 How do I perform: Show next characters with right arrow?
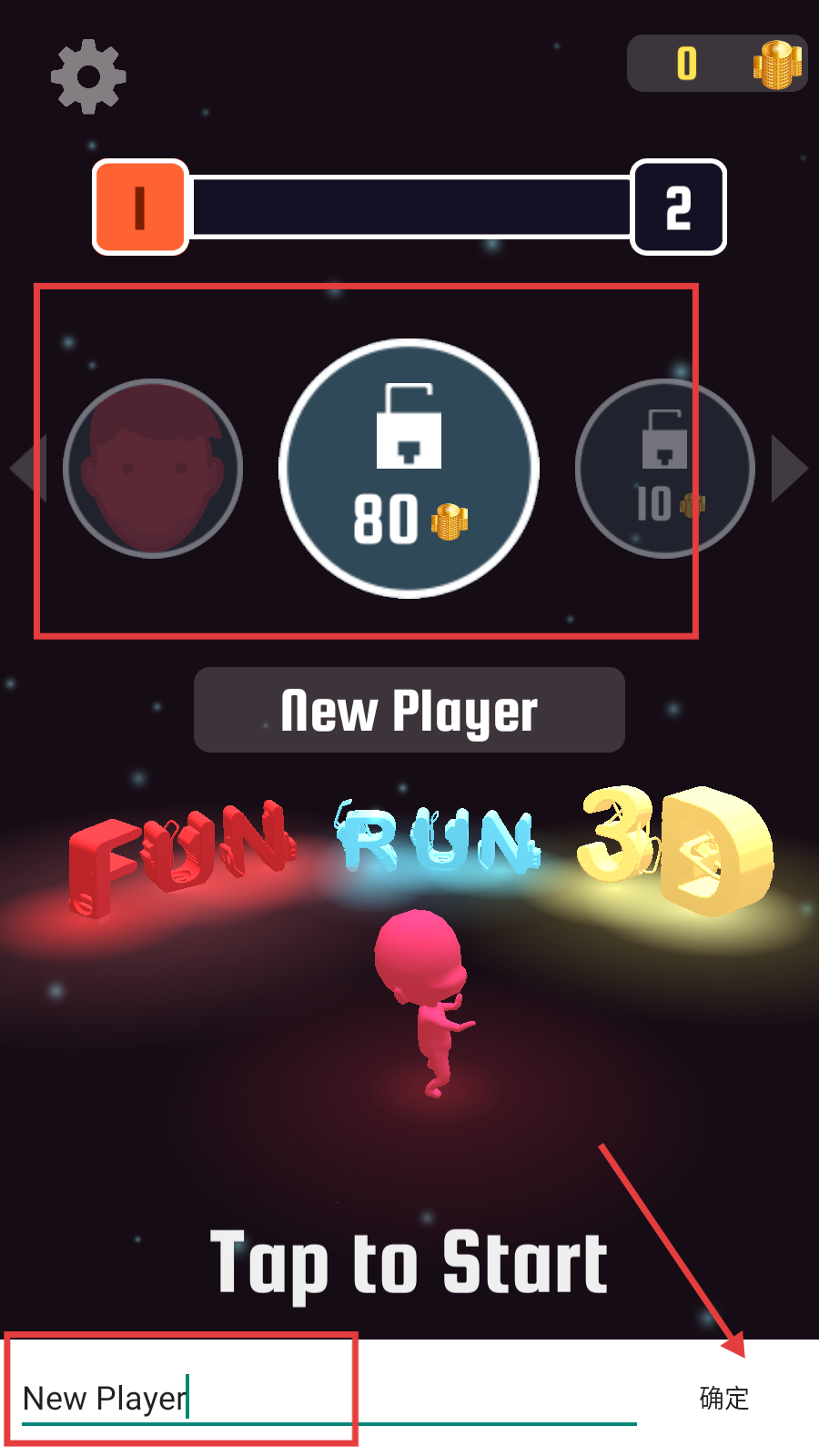point(789,468)
